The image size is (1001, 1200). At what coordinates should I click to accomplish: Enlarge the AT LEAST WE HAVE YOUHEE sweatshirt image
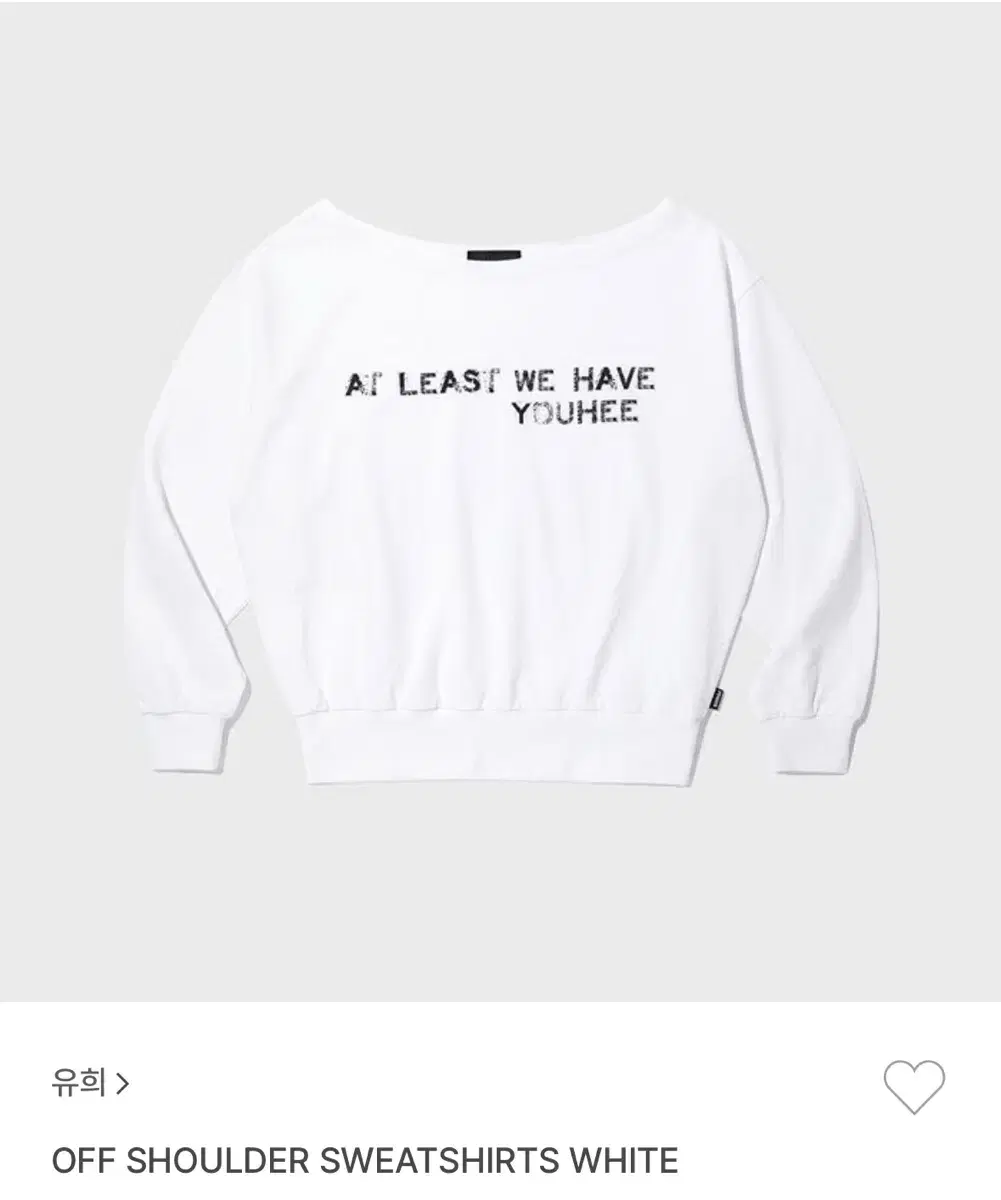[x=500, y=490]
